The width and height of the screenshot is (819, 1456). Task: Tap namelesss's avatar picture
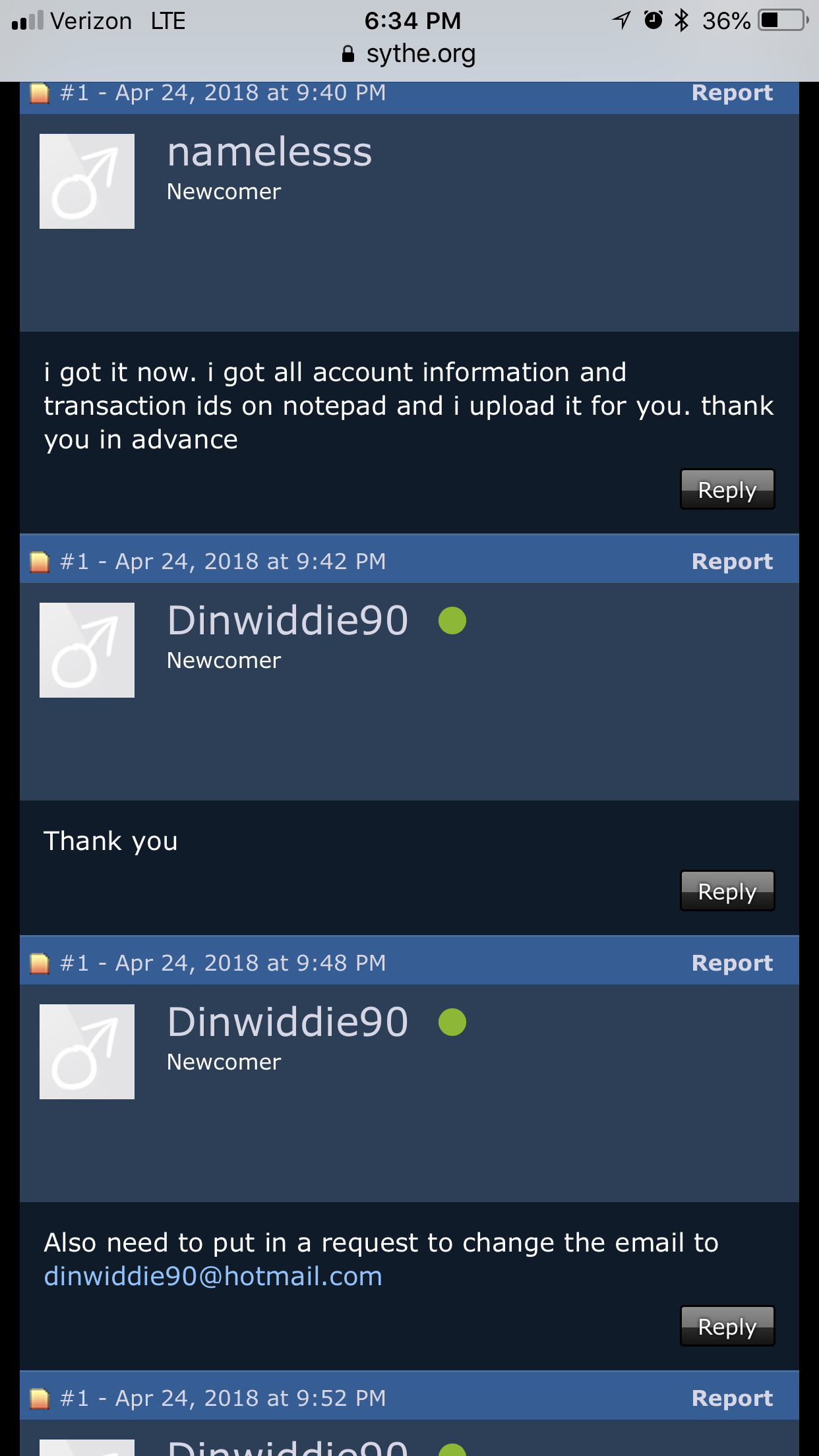pyautogui.click(x=87, y=181)
